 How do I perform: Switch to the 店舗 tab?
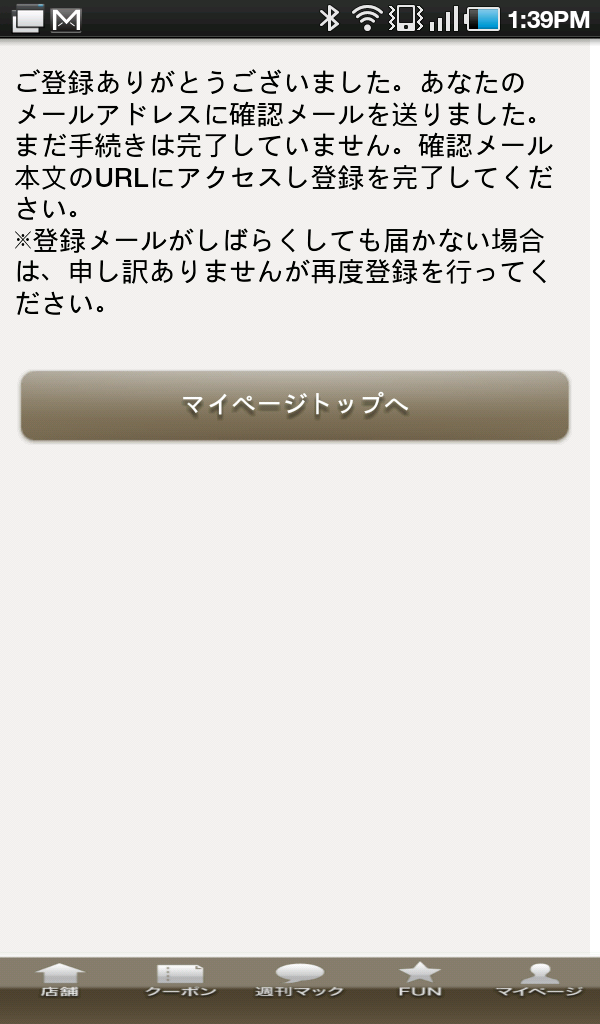[x=60, y=980]
